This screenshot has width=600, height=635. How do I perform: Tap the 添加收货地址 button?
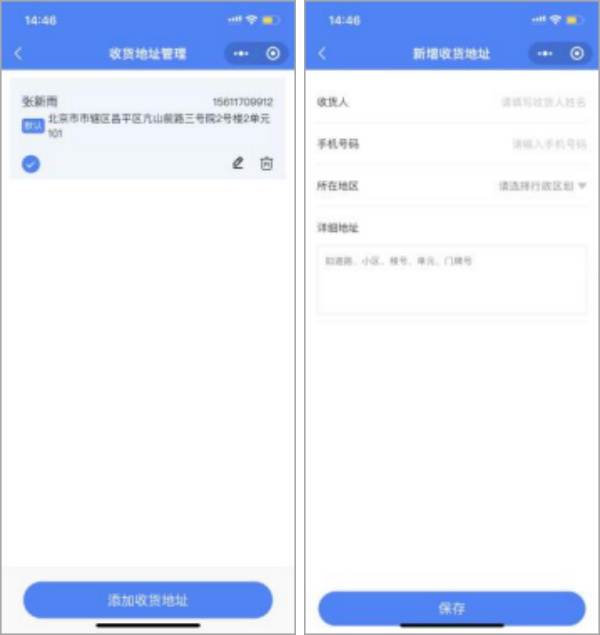[148, 600]
